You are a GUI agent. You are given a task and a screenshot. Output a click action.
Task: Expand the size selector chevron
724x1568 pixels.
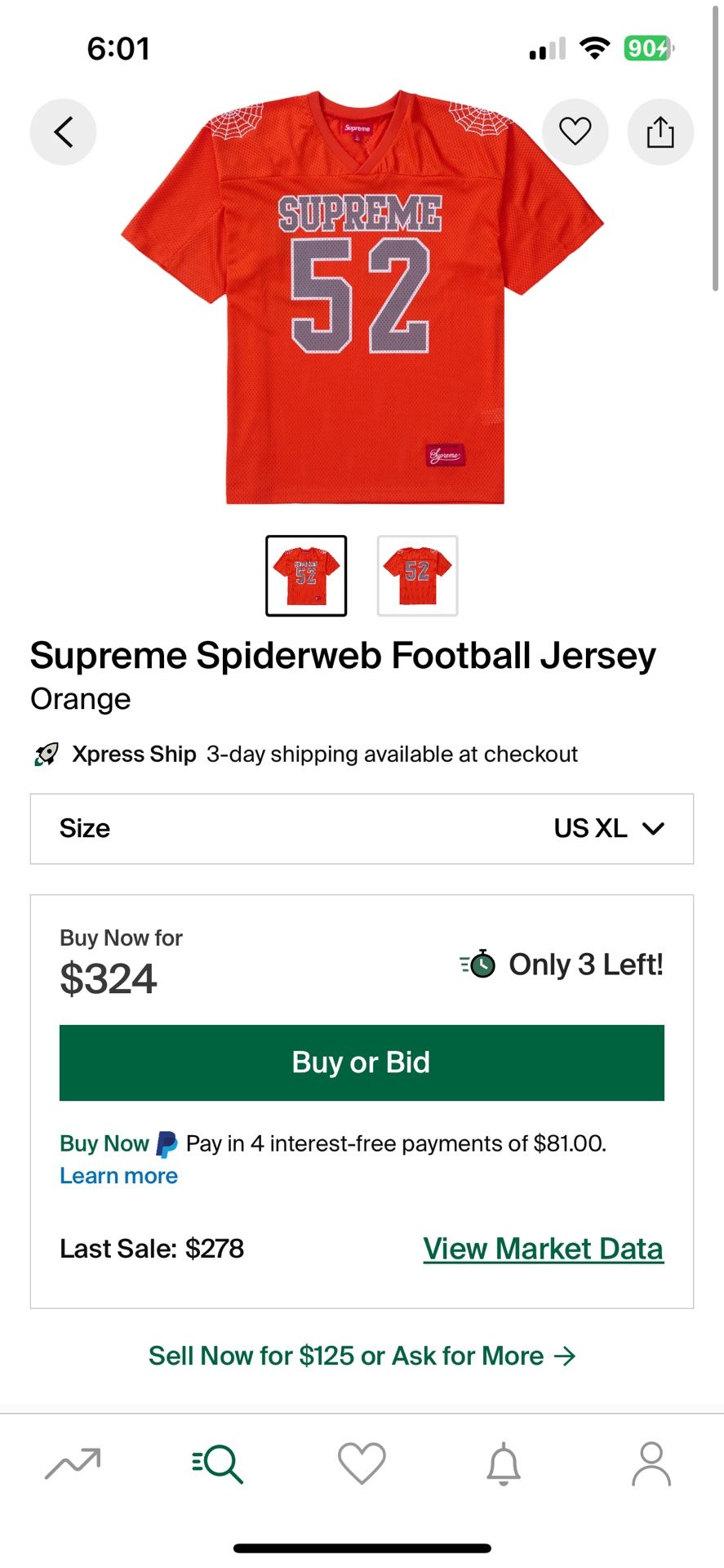pyautogui.click(x=653, y=829)
